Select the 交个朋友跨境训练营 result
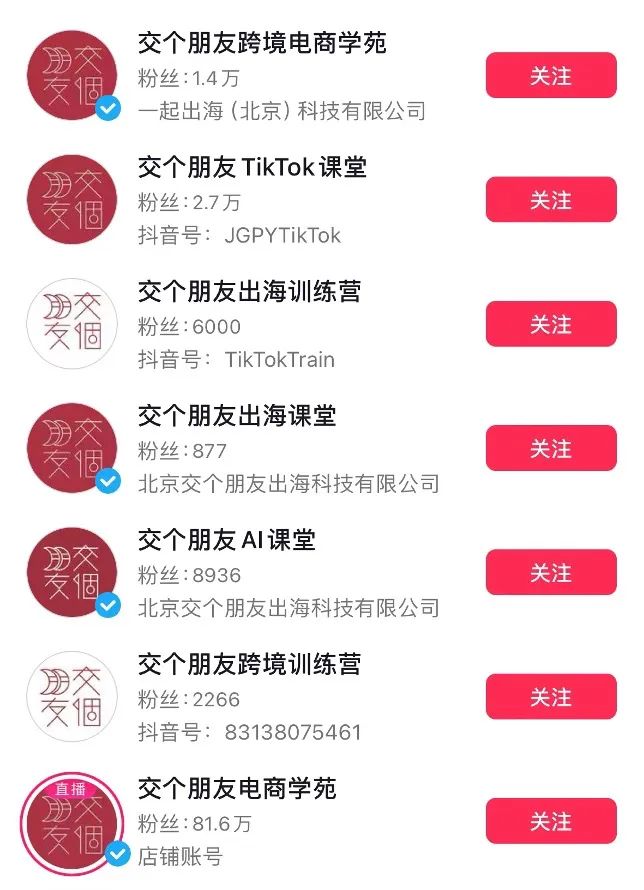 [249, 665]
